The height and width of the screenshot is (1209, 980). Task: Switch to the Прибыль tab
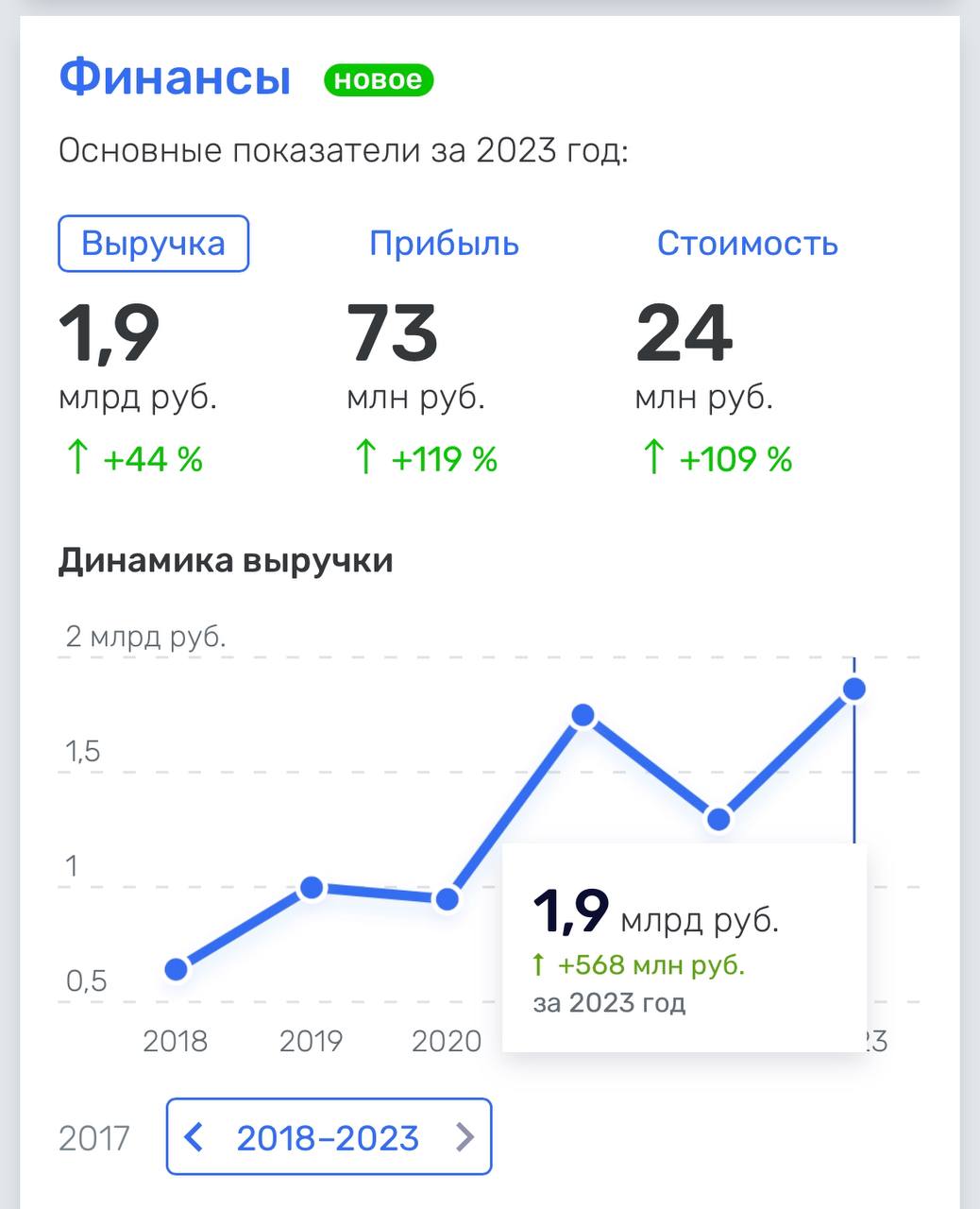444,244
